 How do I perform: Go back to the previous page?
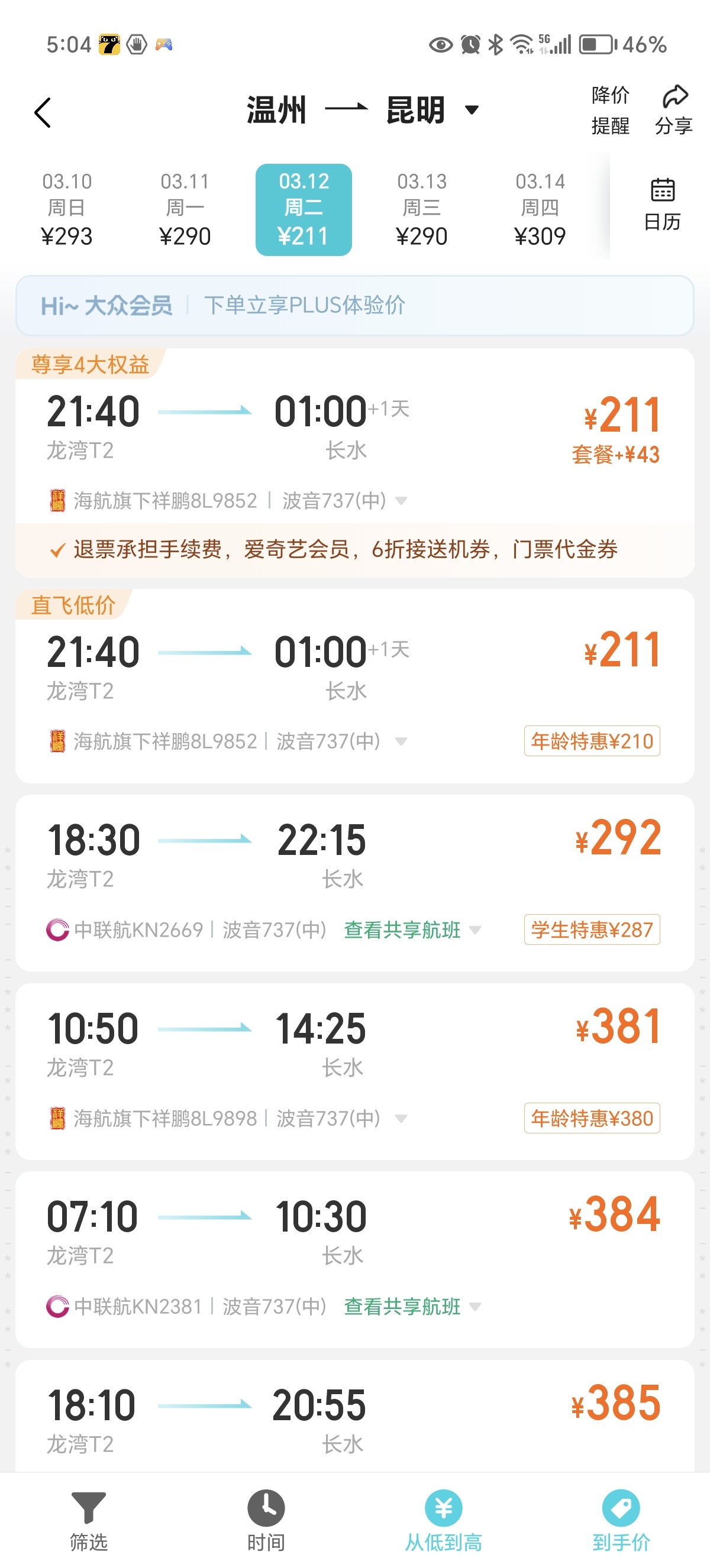point(42,112)
